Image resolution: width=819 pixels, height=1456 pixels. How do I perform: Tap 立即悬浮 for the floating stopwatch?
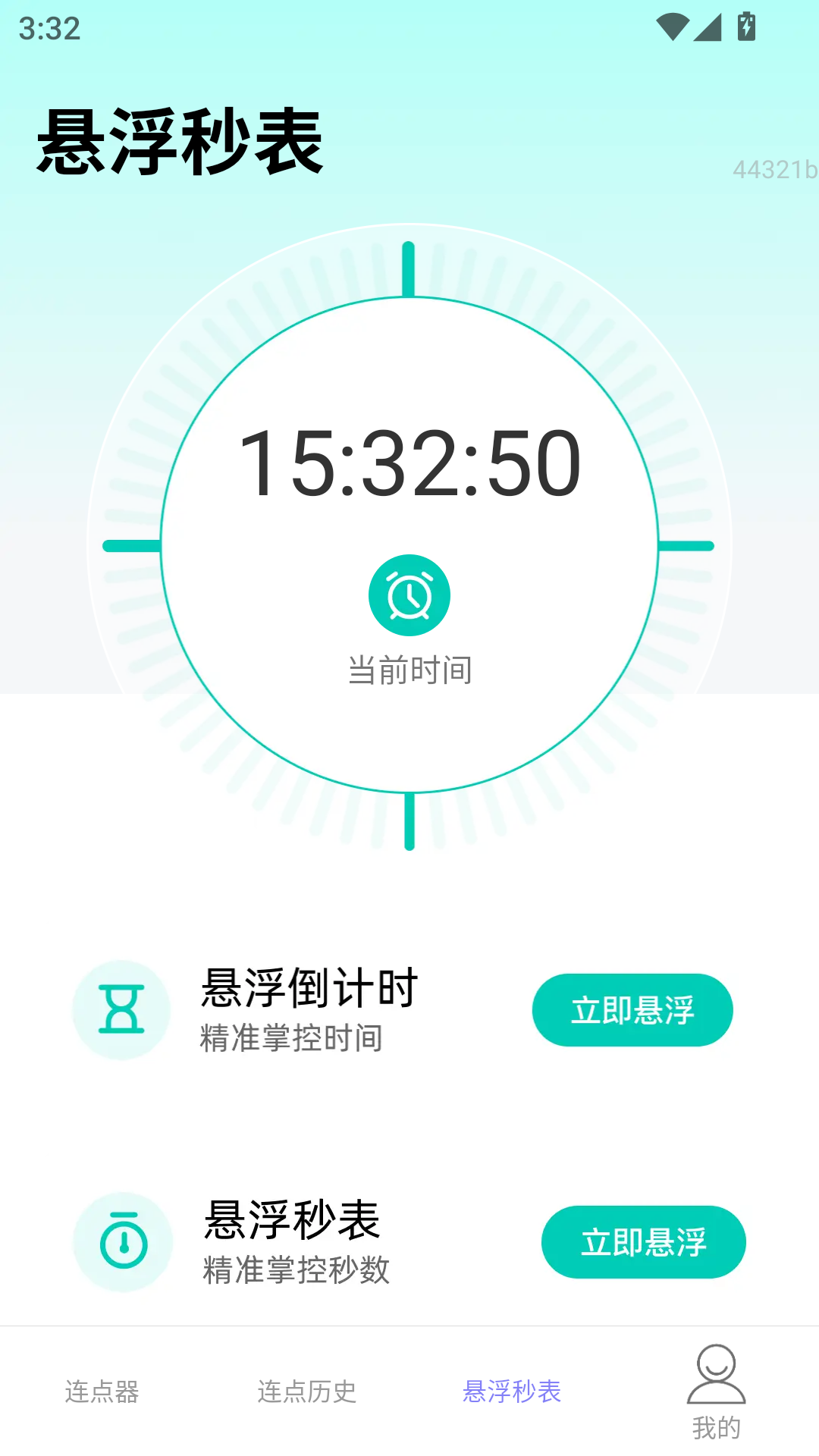[643, 1242]
